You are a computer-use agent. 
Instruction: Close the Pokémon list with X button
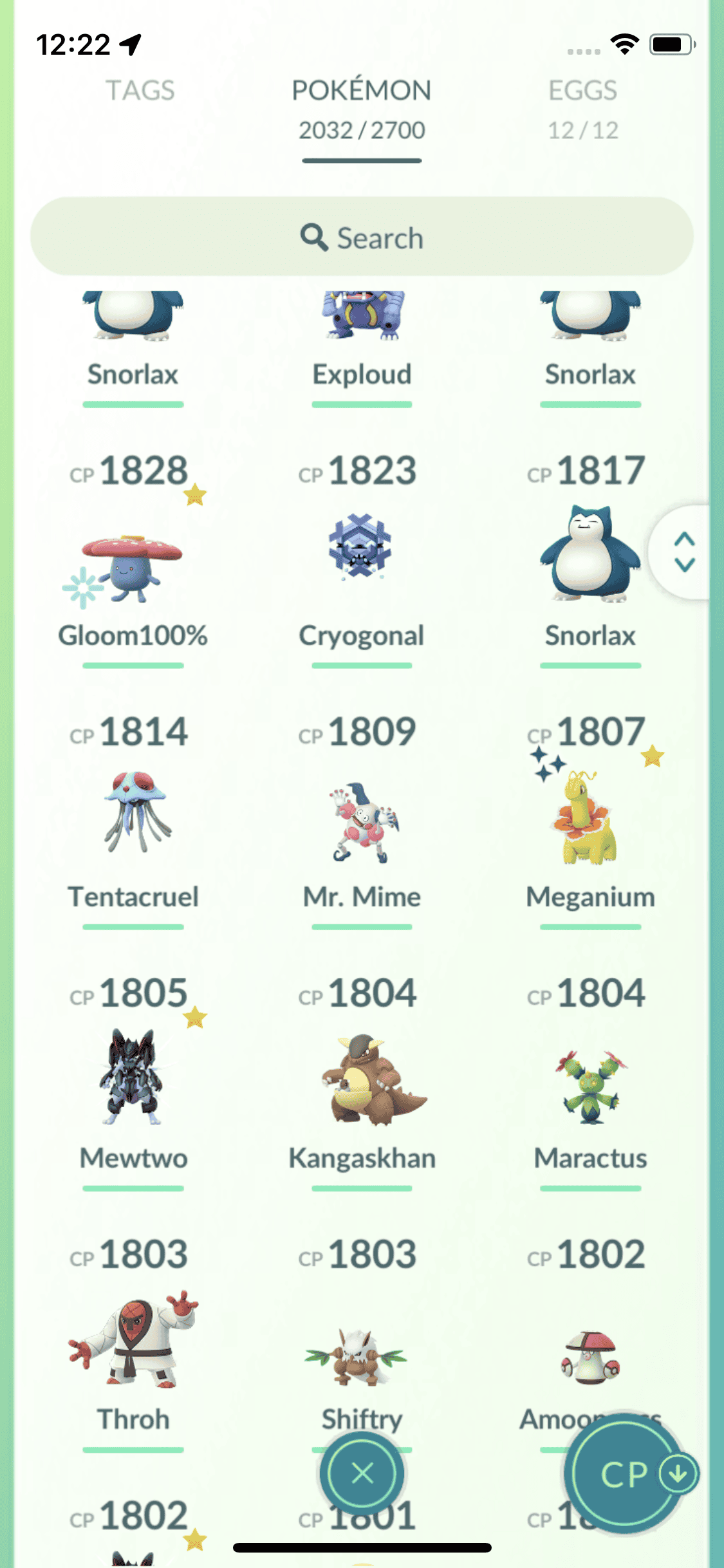(x=362, y=1473)
